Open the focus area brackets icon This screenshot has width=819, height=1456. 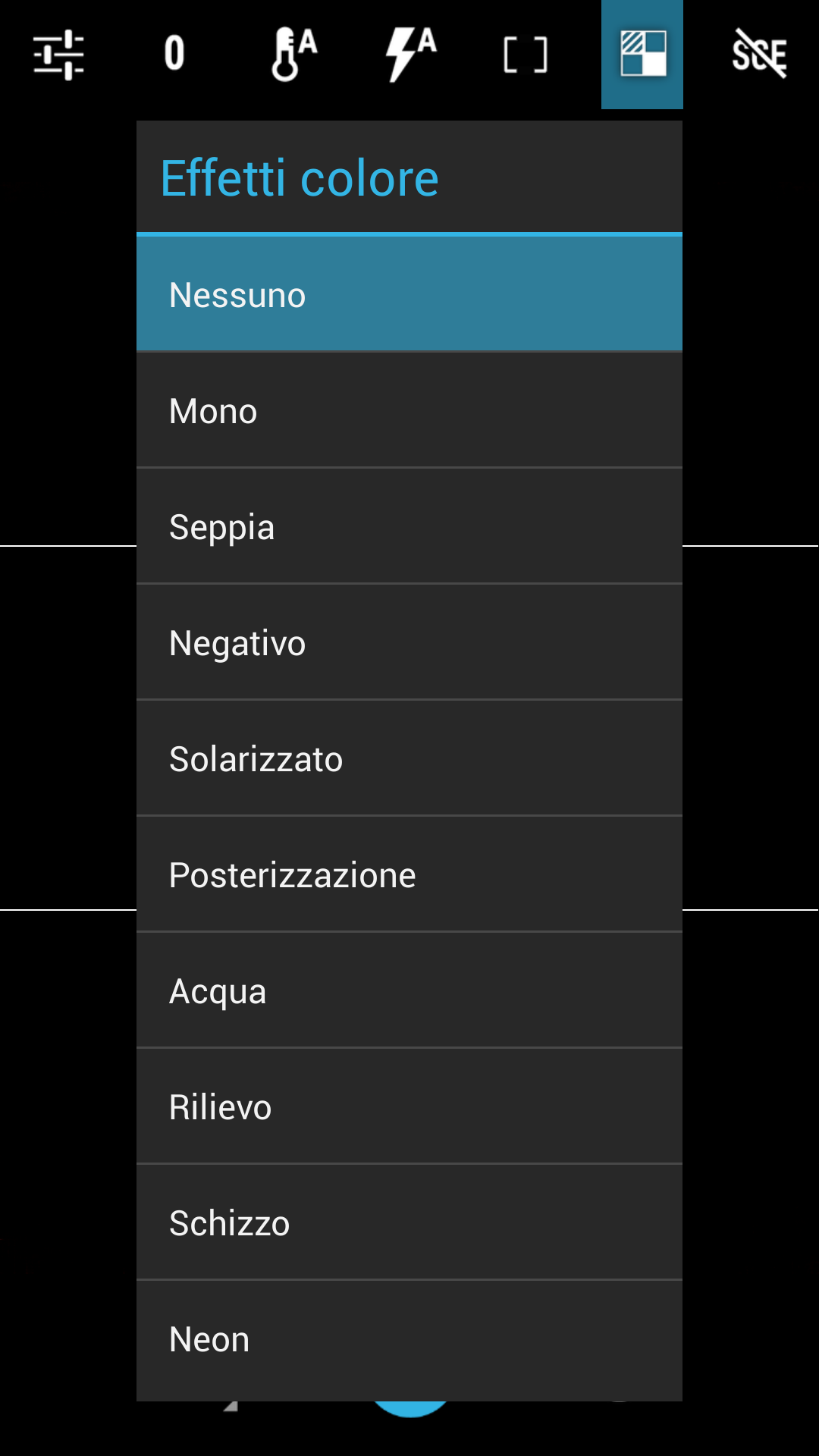tap(526, 55)
